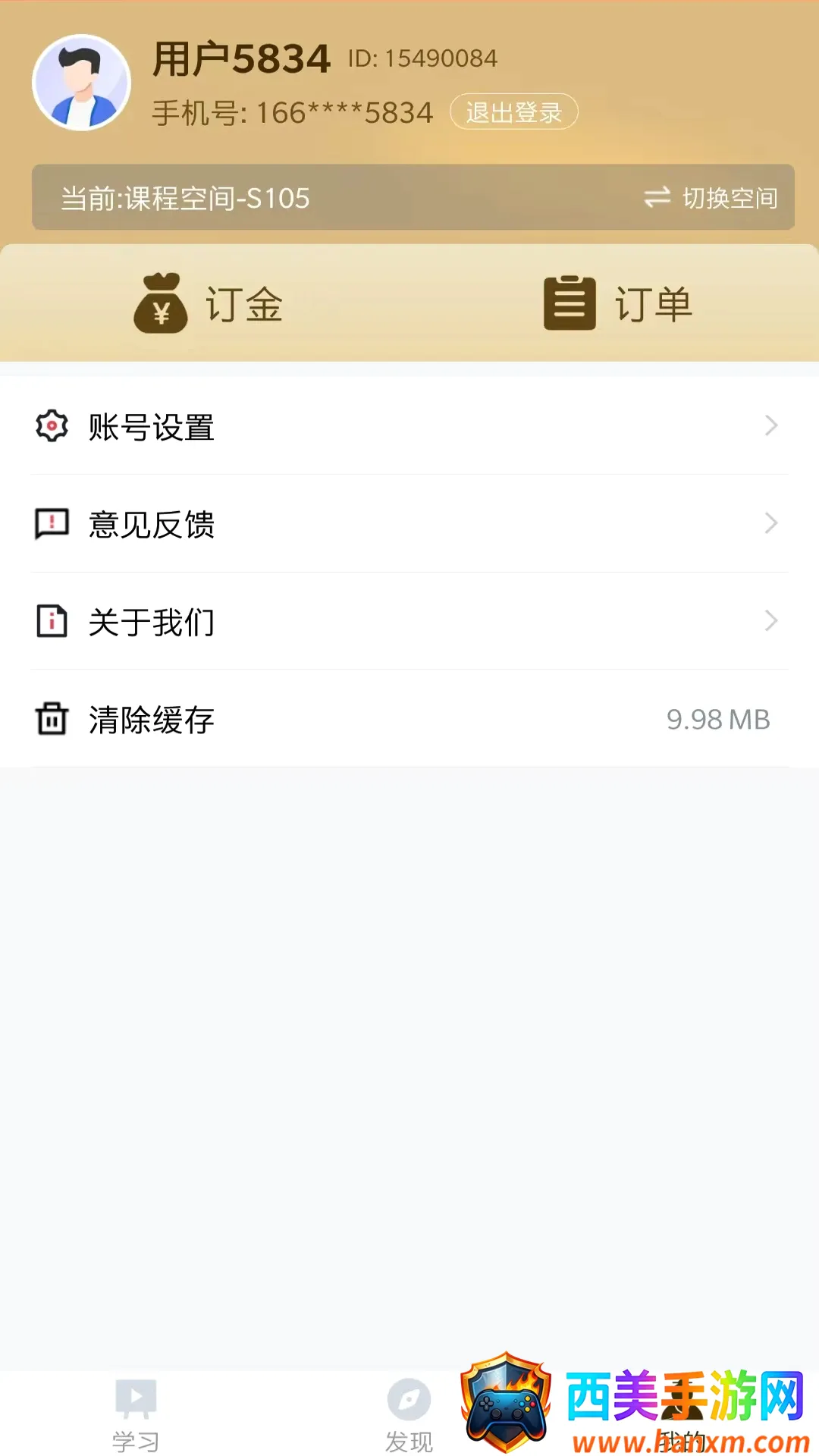Tap the user profile avatar
The height and width of the screenshot is (1456, 819).
point(82,83)
